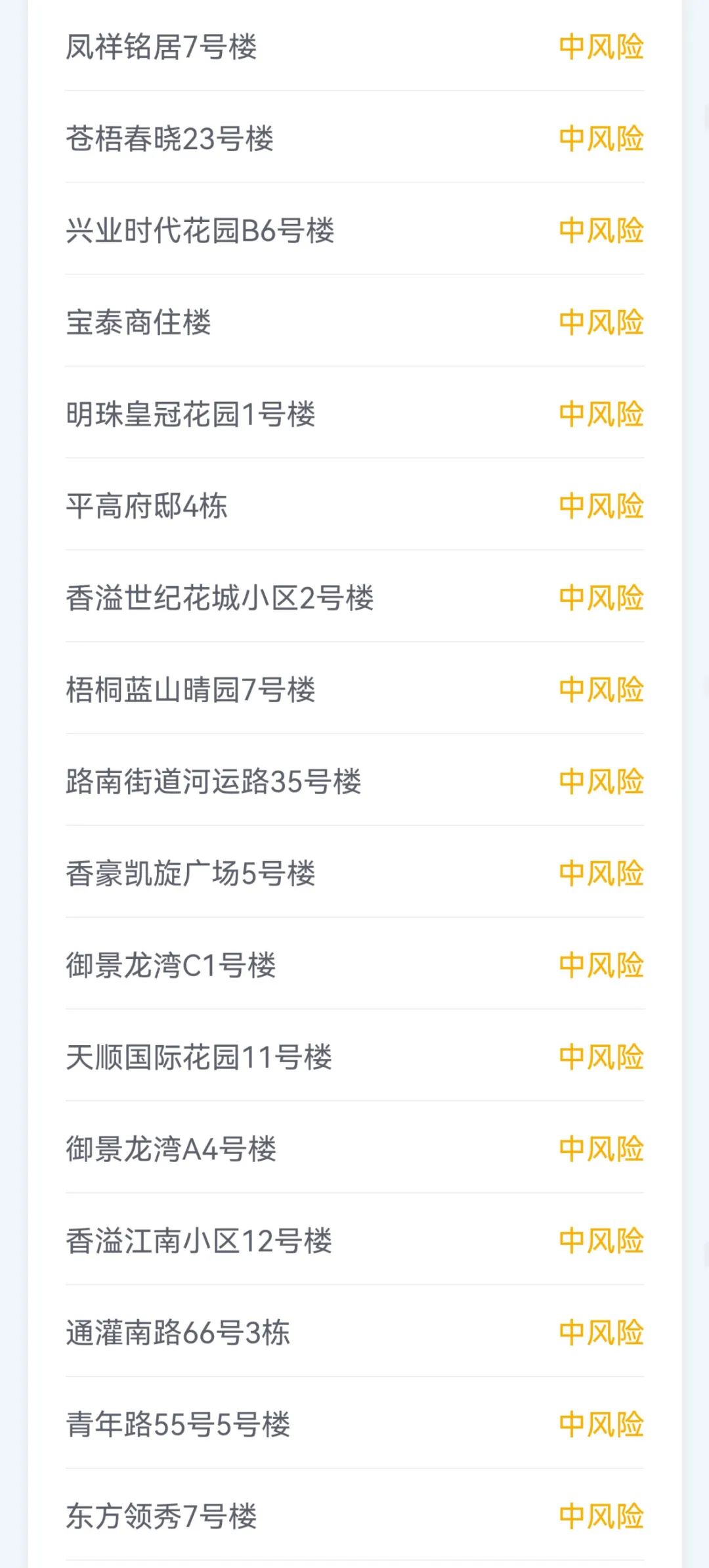Open 梧桐蓝山晴园7号楼 details
709x1568 pixels.
[190, 690]
